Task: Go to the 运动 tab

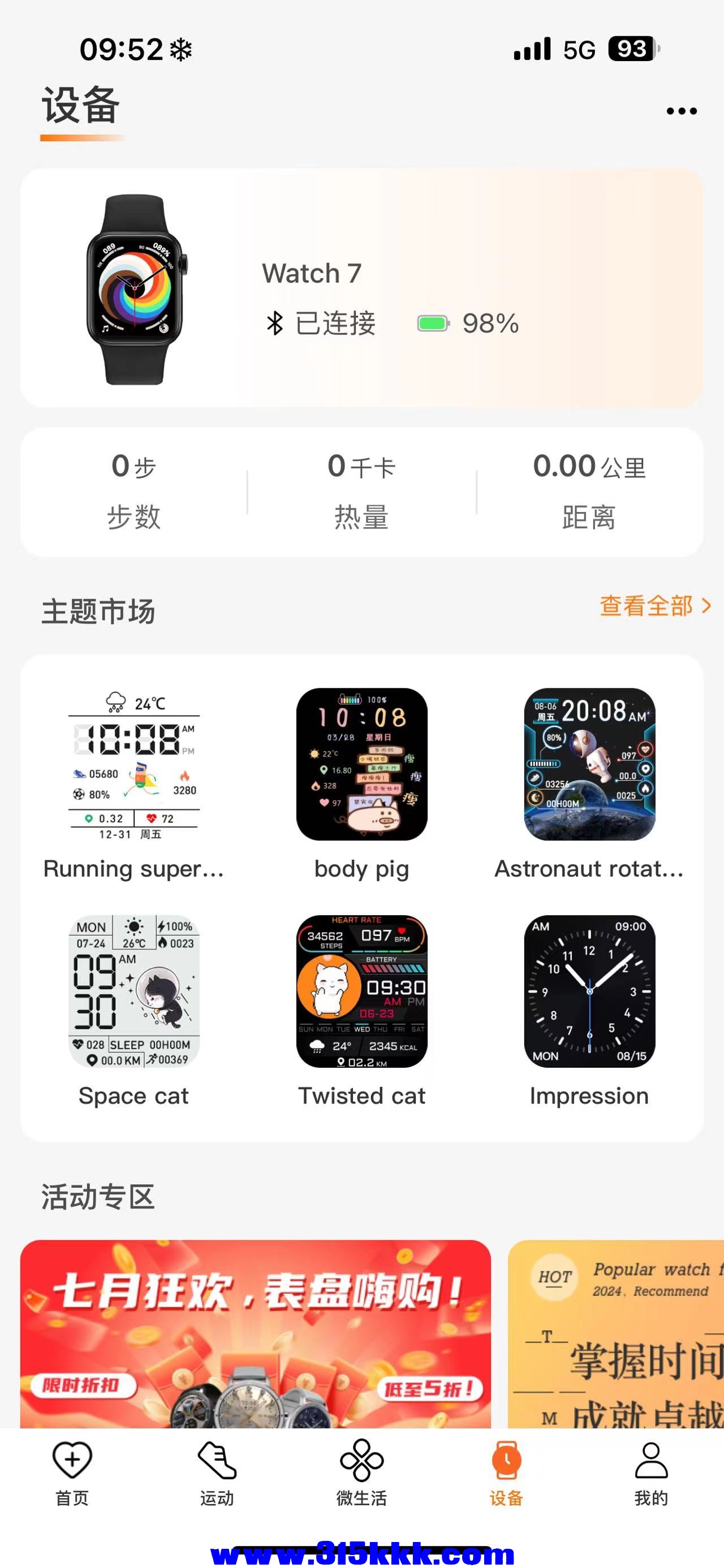Action: click(x=217, y=1473)
